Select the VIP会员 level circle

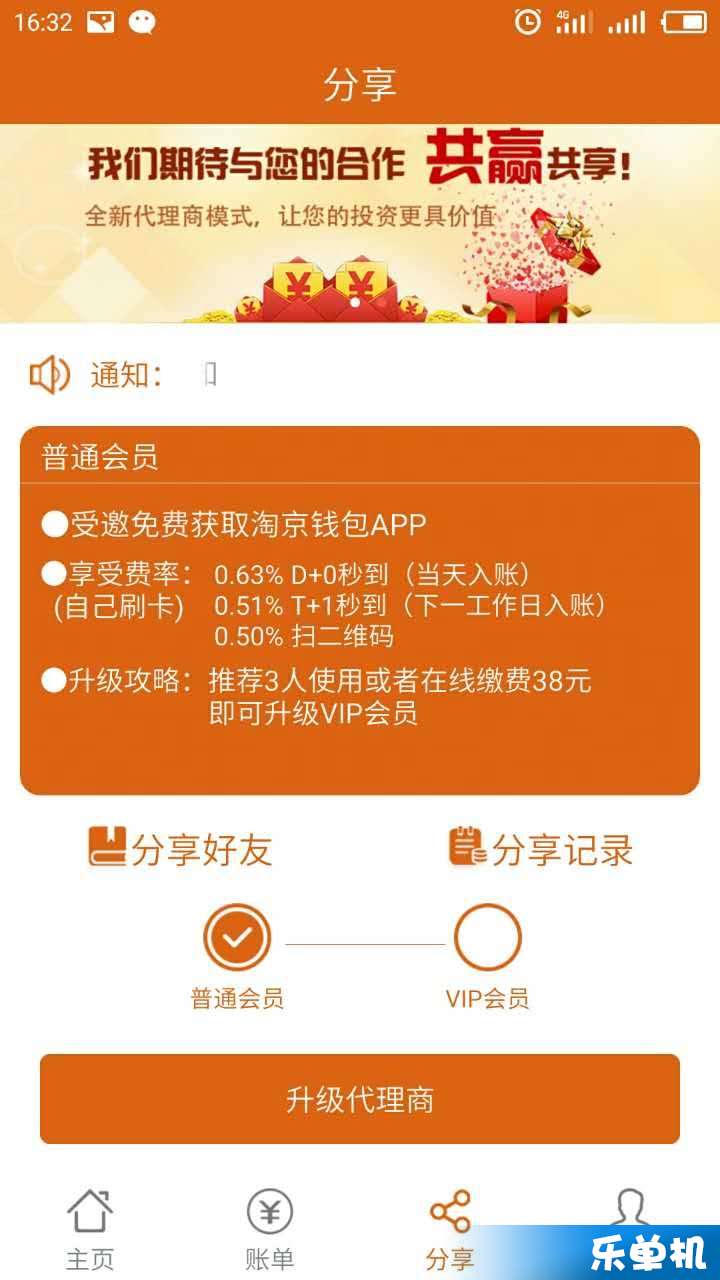[488, 938]
